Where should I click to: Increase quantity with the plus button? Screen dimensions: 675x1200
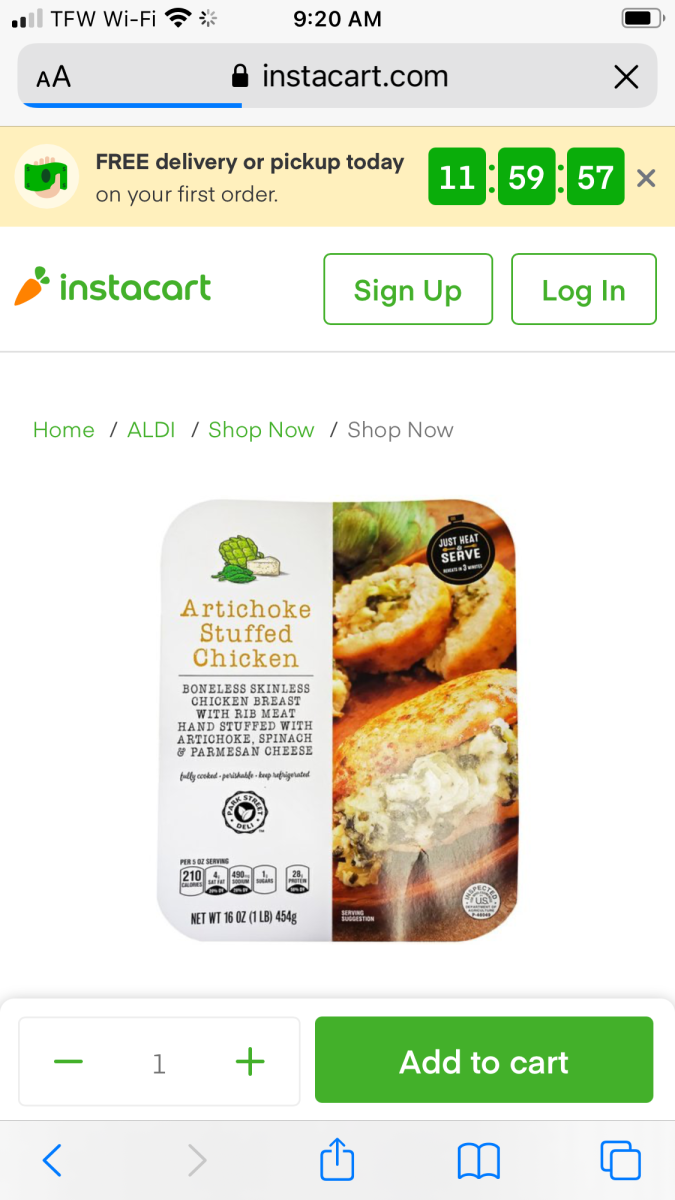click(250, 1062)
